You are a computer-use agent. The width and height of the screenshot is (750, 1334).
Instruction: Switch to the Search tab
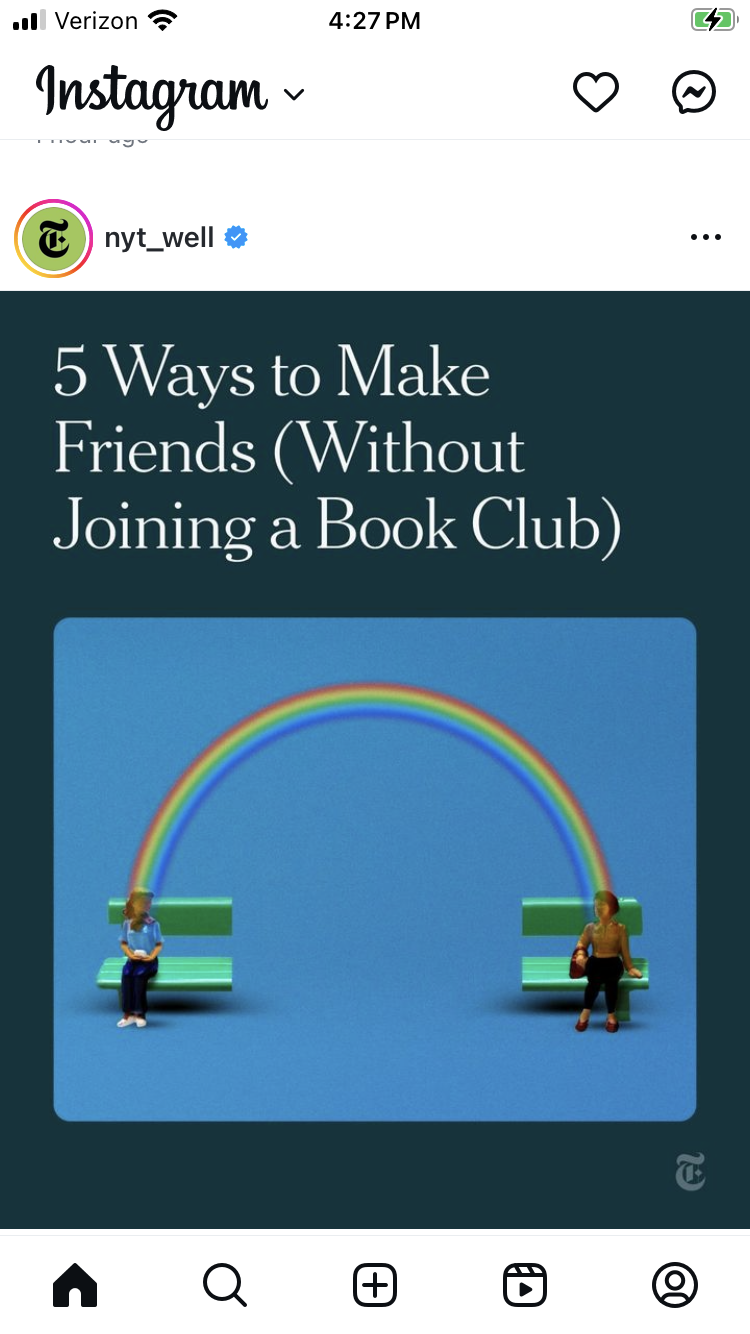tap(225, 1284)
